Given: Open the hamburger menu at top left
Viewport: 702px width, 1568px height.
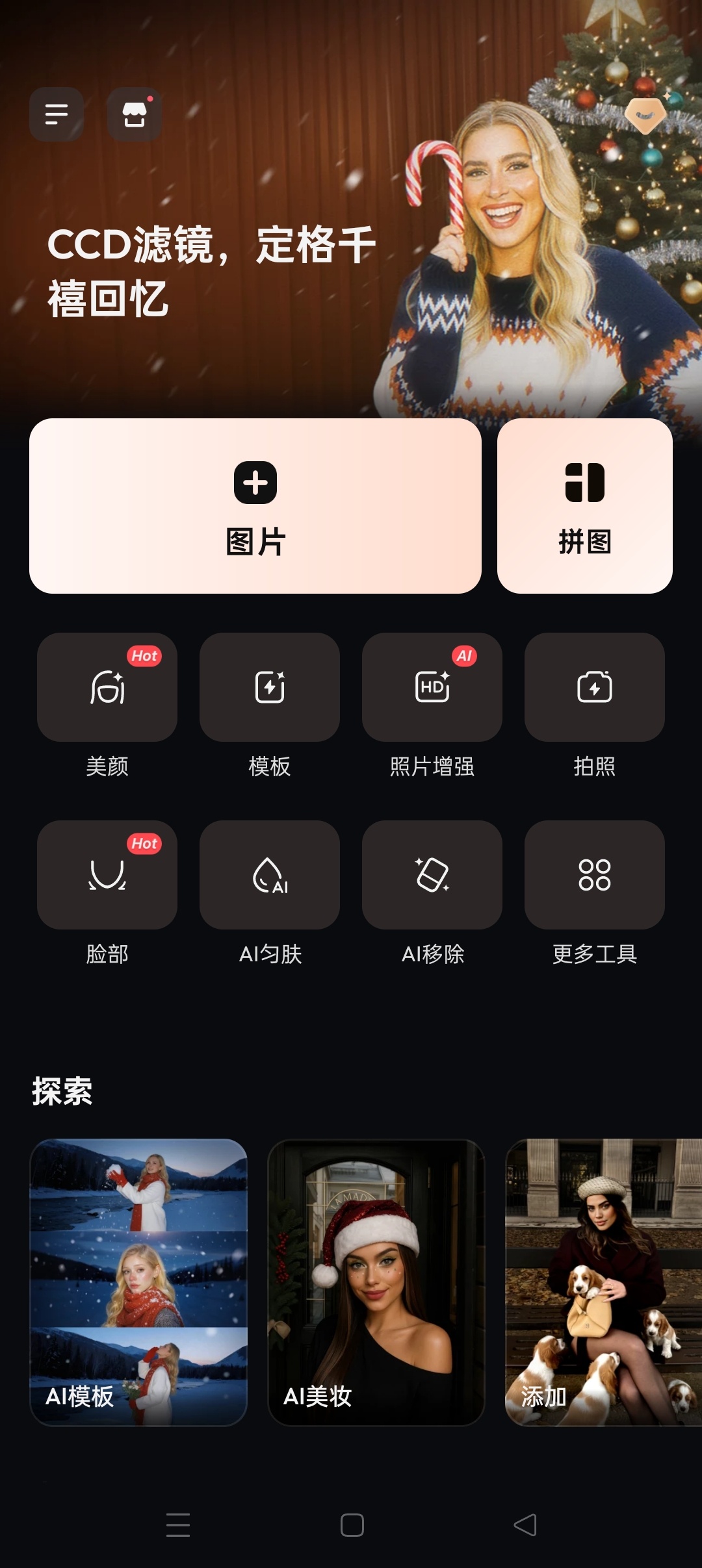Looking at the screenshot, I should tap(56, 114).
